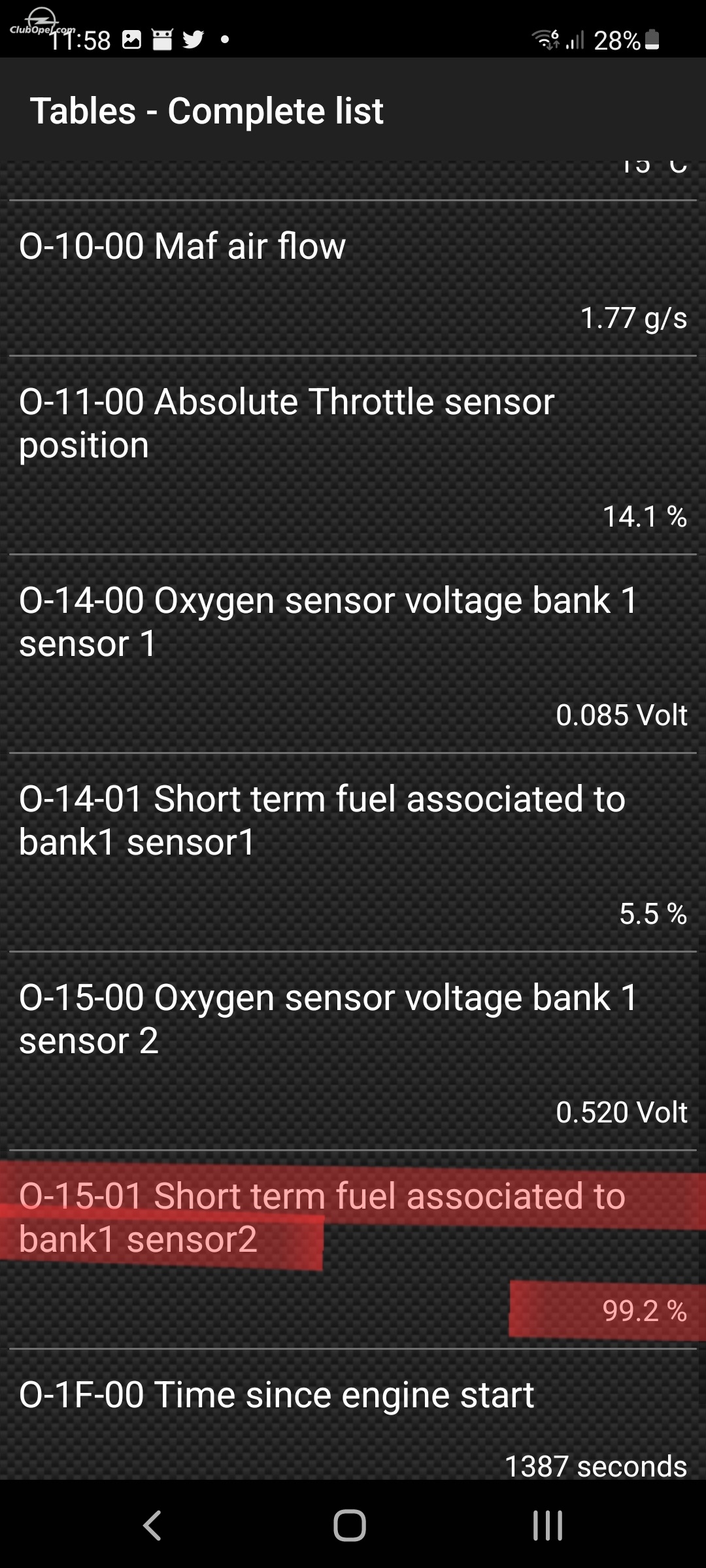This screenshot has height=1568, width=706.
Task: Open the O-10-00 Maf air flow row
Action: point(353,278)
